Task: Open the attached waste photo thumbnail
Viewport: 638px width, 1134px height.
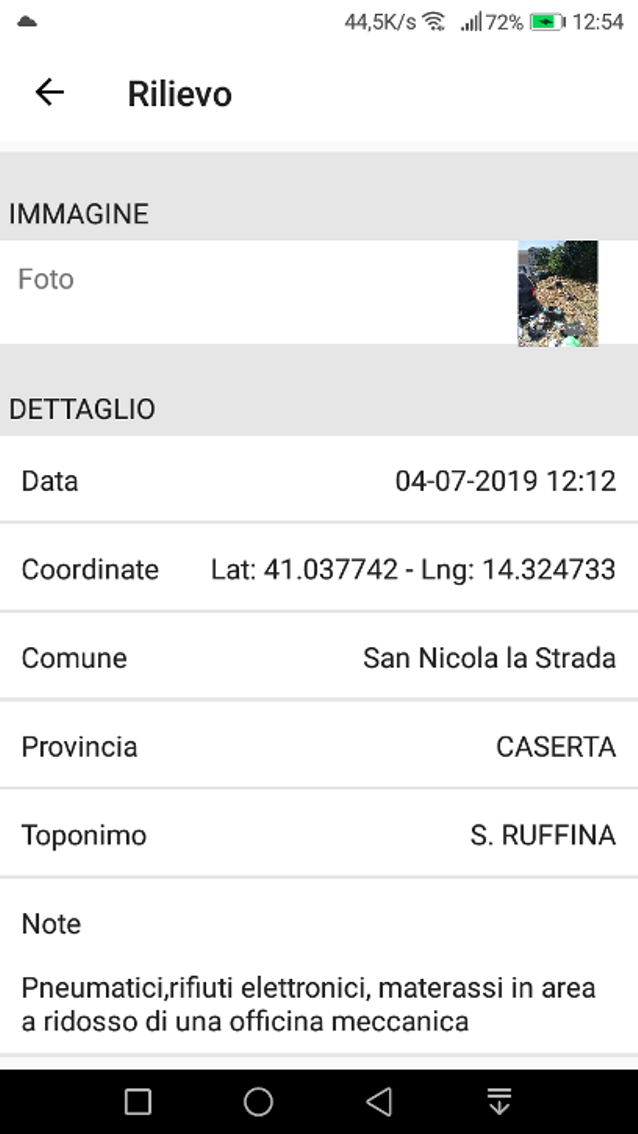Action: [557, 293]
